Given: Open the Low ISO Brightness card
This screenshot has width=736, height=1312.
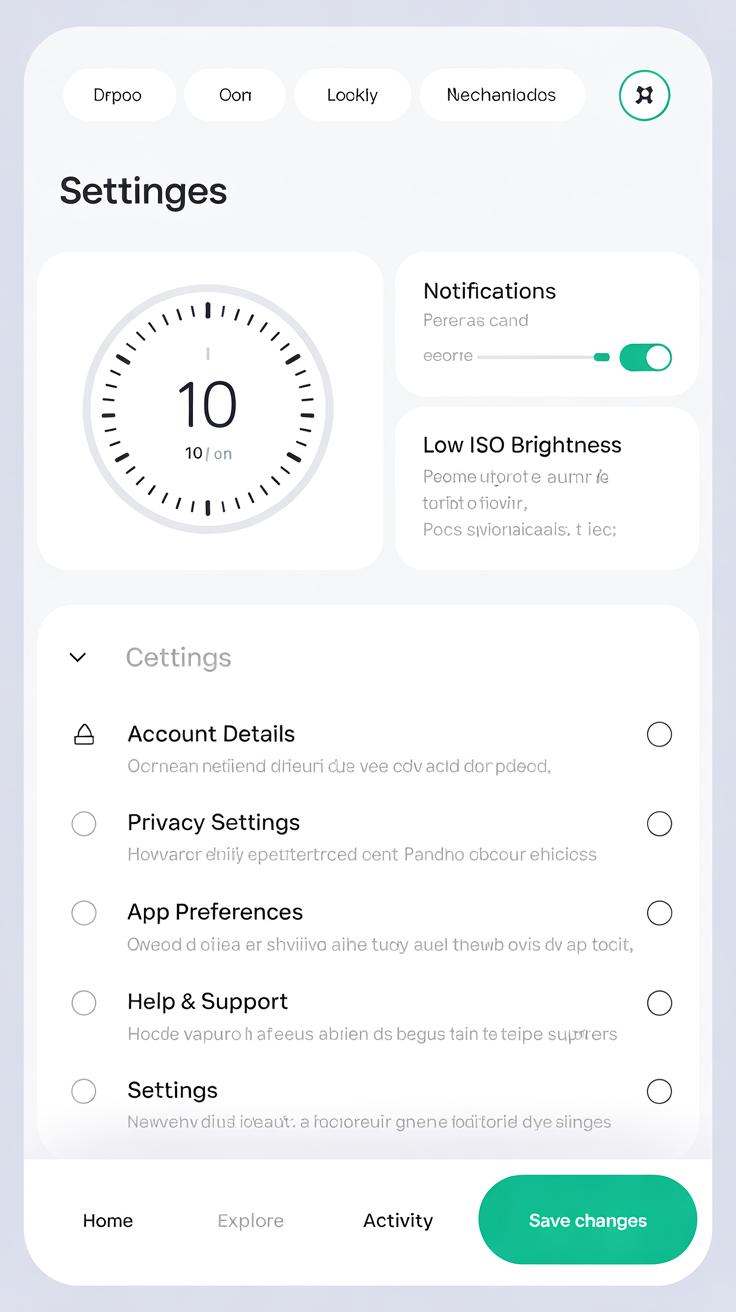Looking at the screenshot, I should 546,487.
